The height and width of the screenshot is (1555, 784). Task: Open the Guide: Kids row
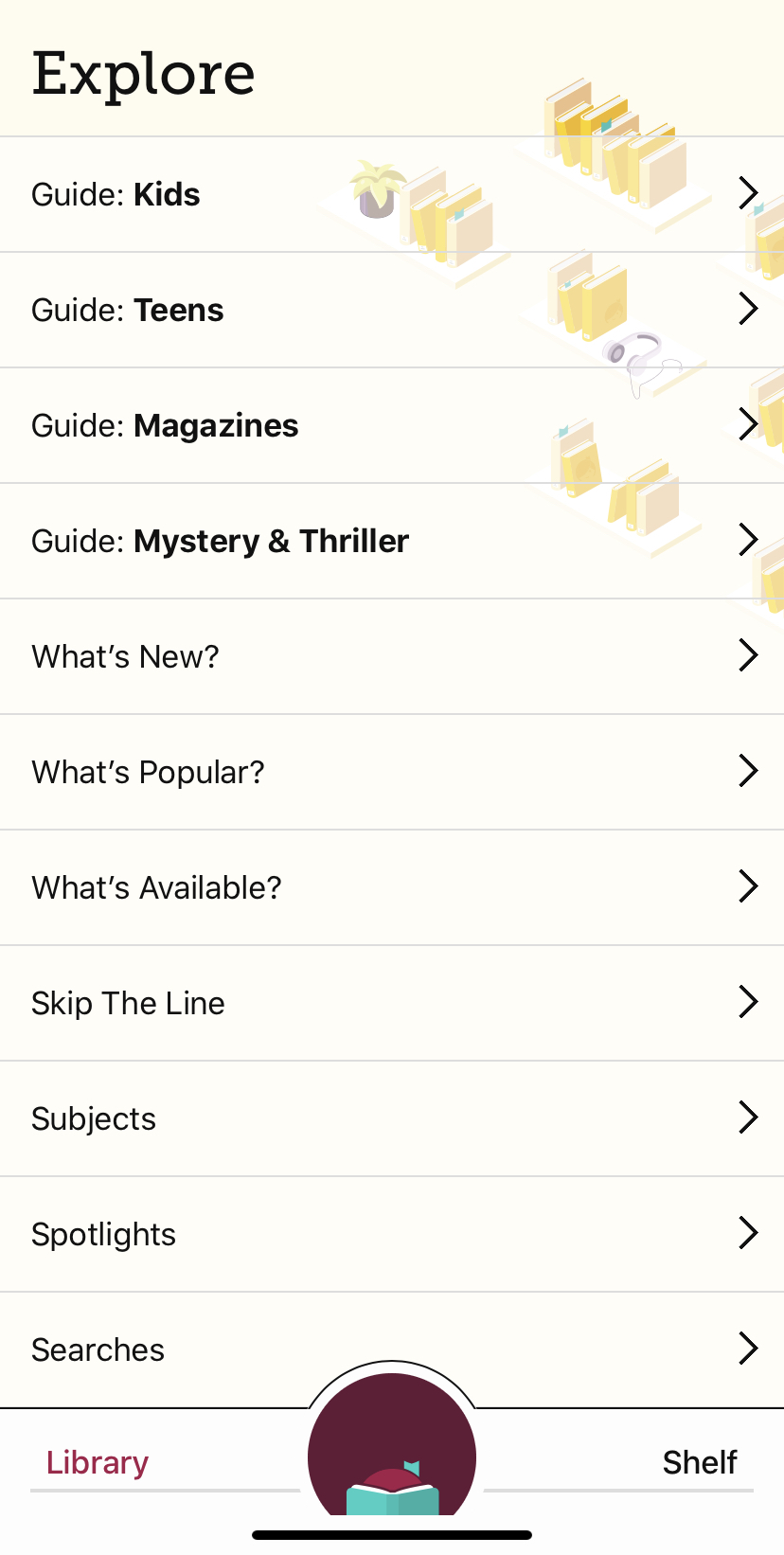coord(392,195)
